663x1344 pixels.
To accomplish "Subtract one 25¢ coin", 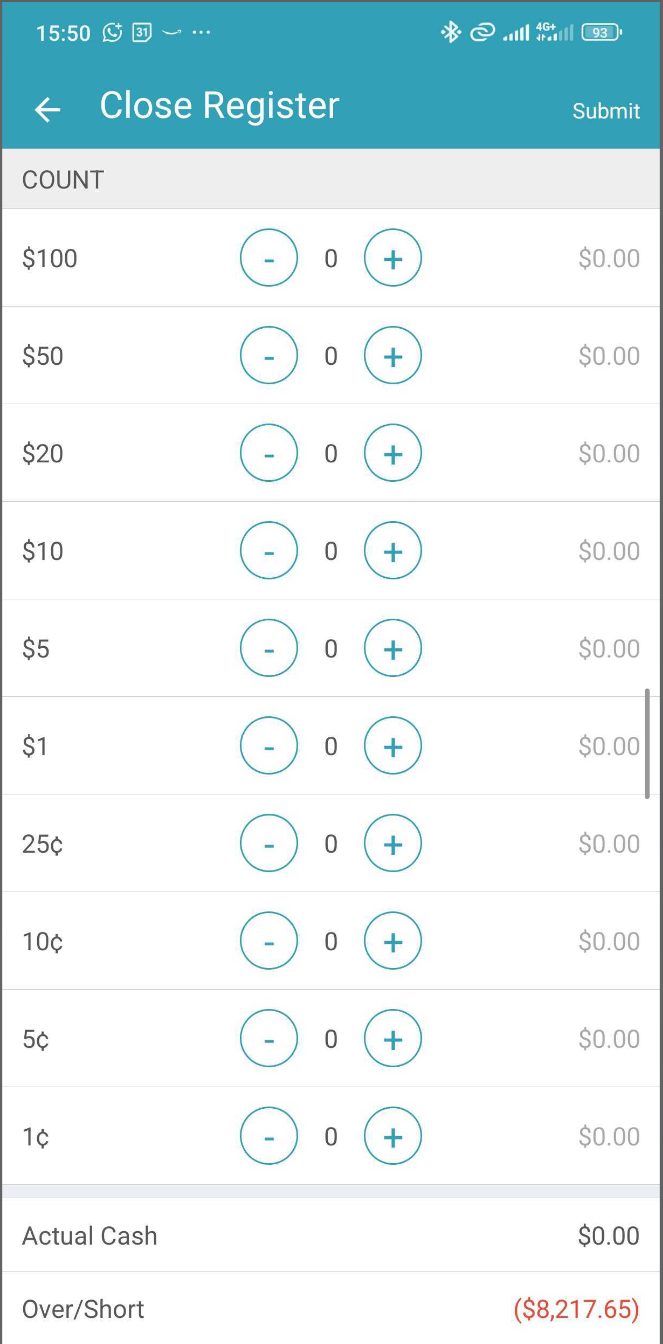I will coord(269,844).
